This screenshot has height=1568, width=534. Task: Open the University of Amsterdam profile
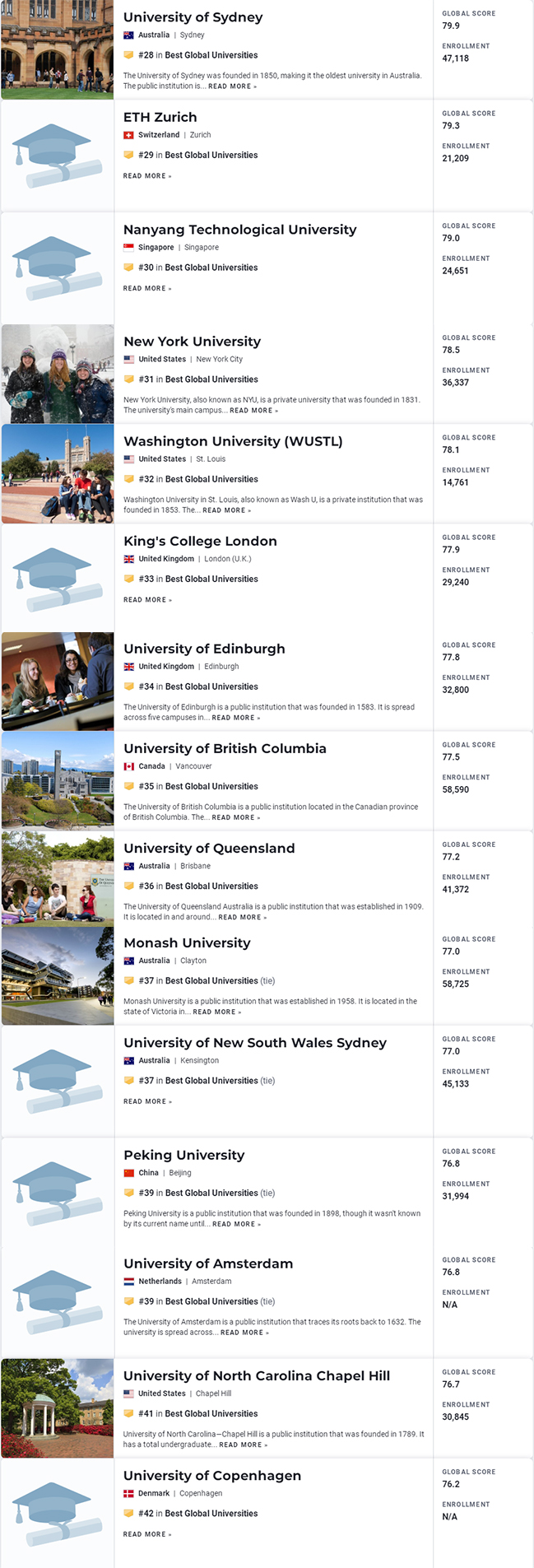[x=208, y=1263]
